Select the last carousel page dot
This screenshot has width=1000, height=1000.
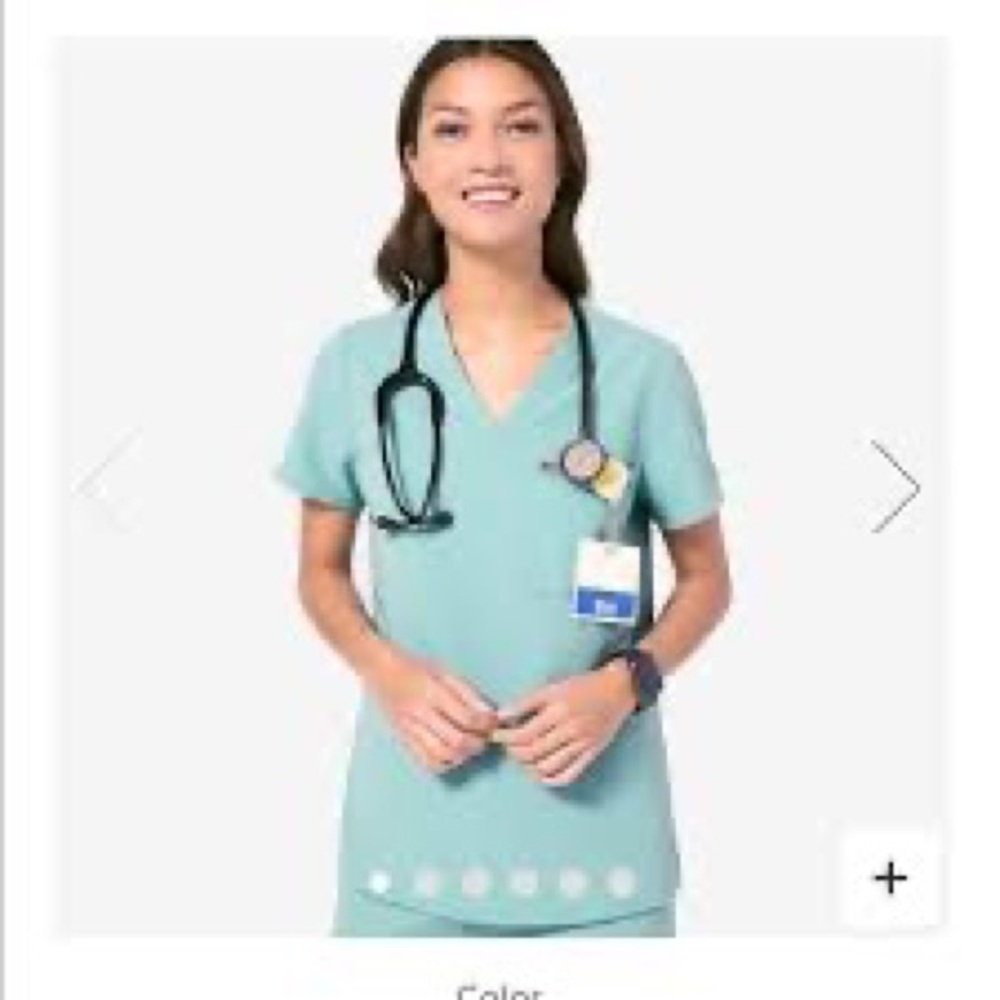621,882
